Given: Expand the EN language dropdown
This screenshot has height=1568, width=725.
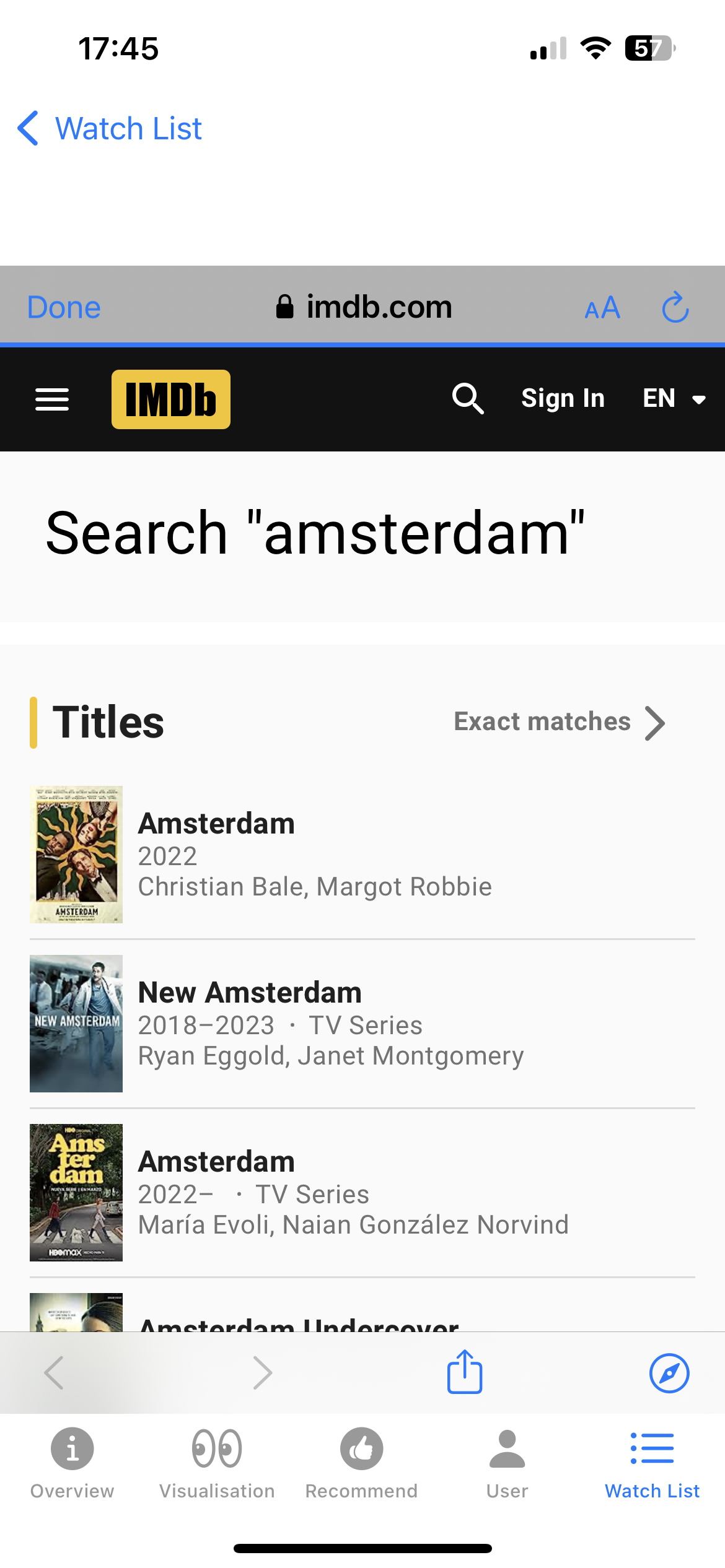Looking at the screenshot, I should pos(674,398).
